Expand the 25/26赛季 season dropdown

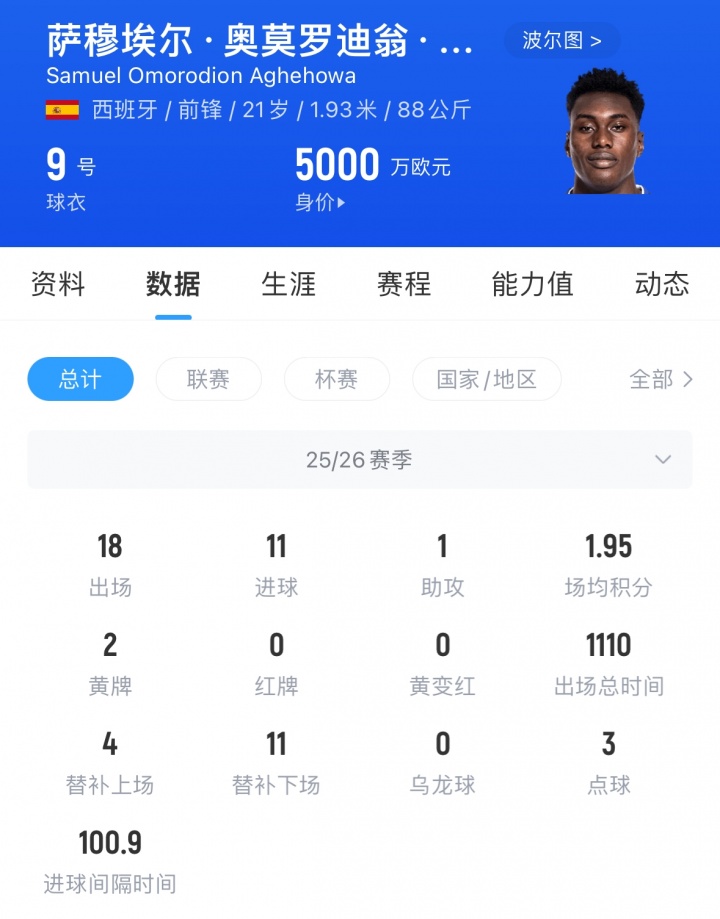pos(359,460)
